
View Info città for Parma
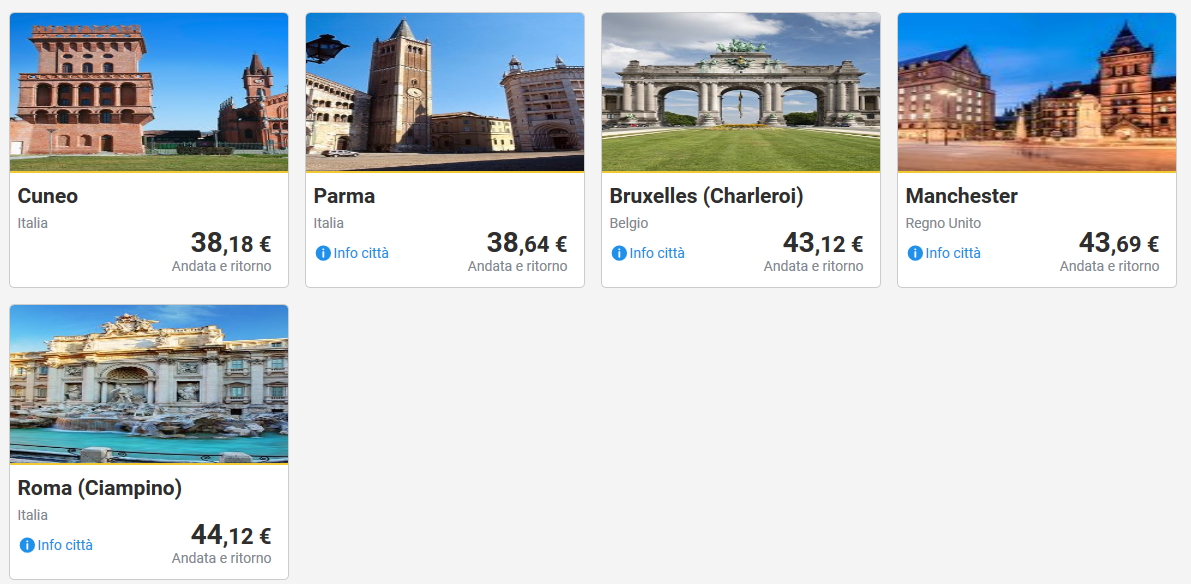(352, 253)
